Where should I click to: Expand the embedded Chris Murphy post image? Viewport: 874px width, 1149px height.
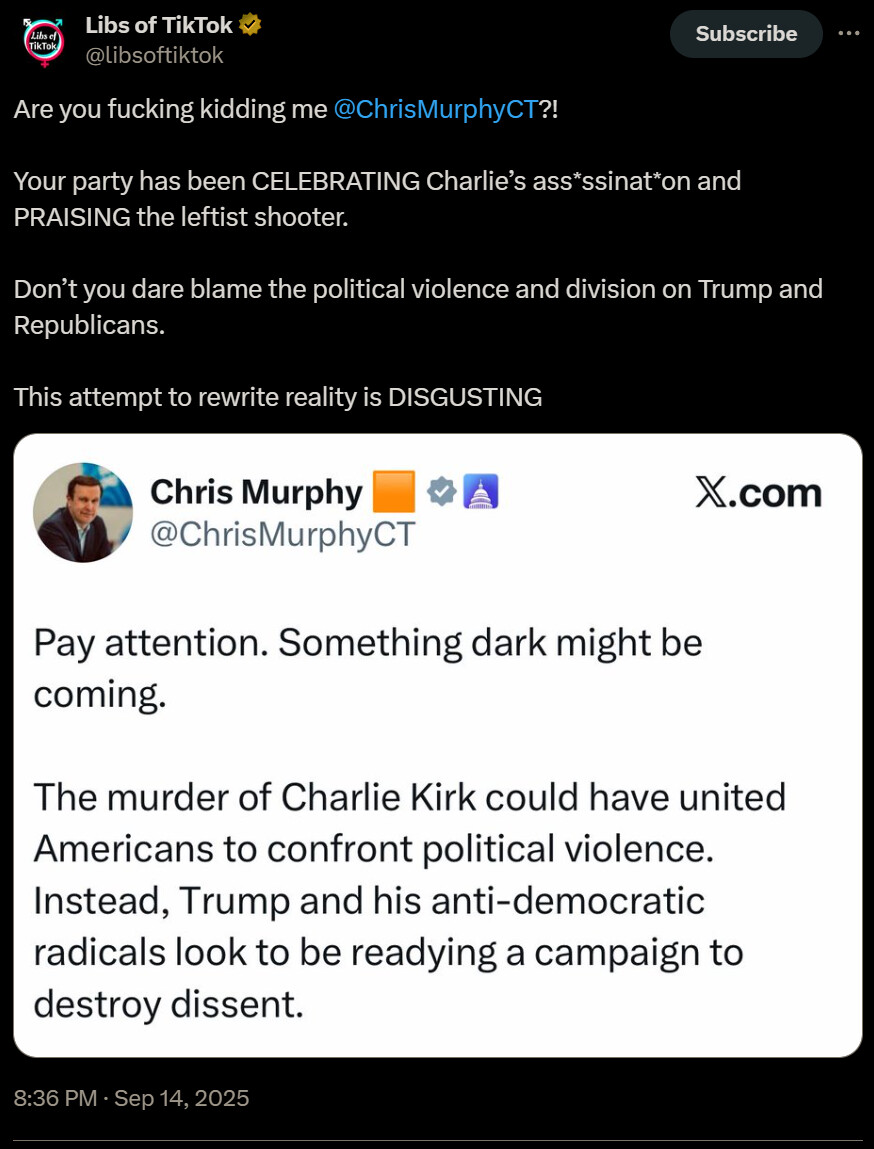(437, 745)
